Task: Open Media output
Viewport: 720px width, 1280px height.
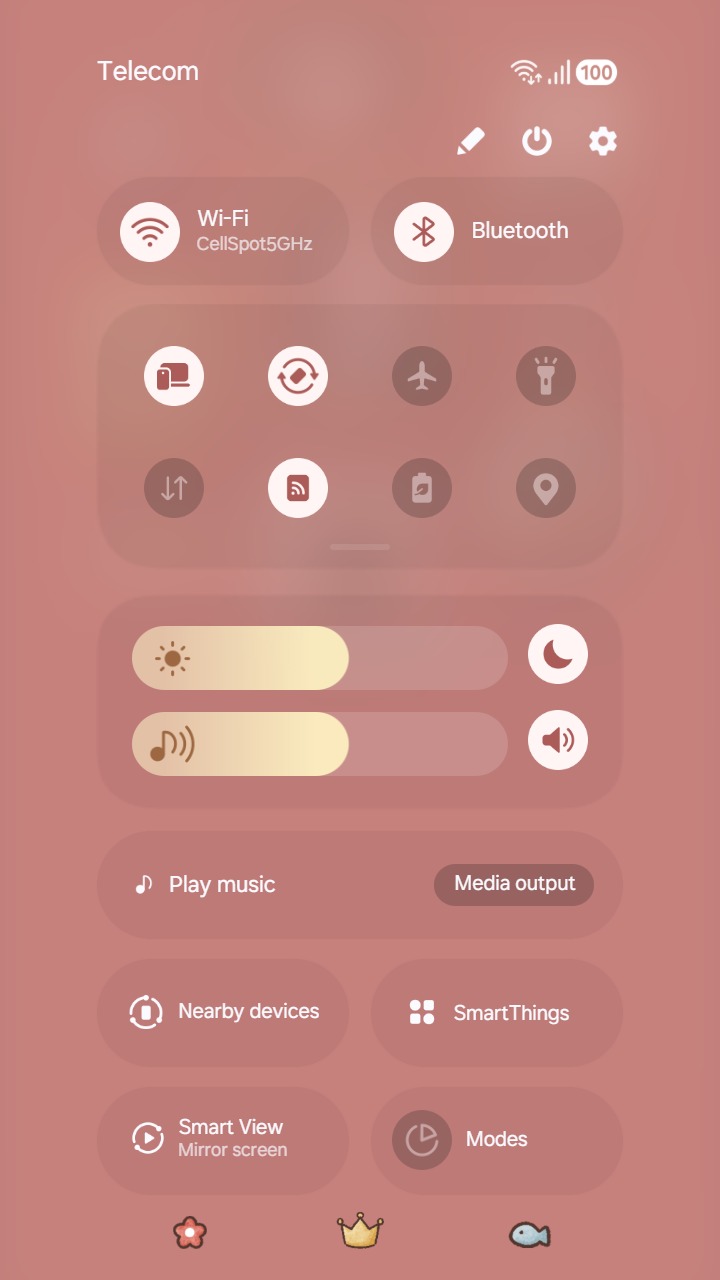Action: [x=514, y=884]
